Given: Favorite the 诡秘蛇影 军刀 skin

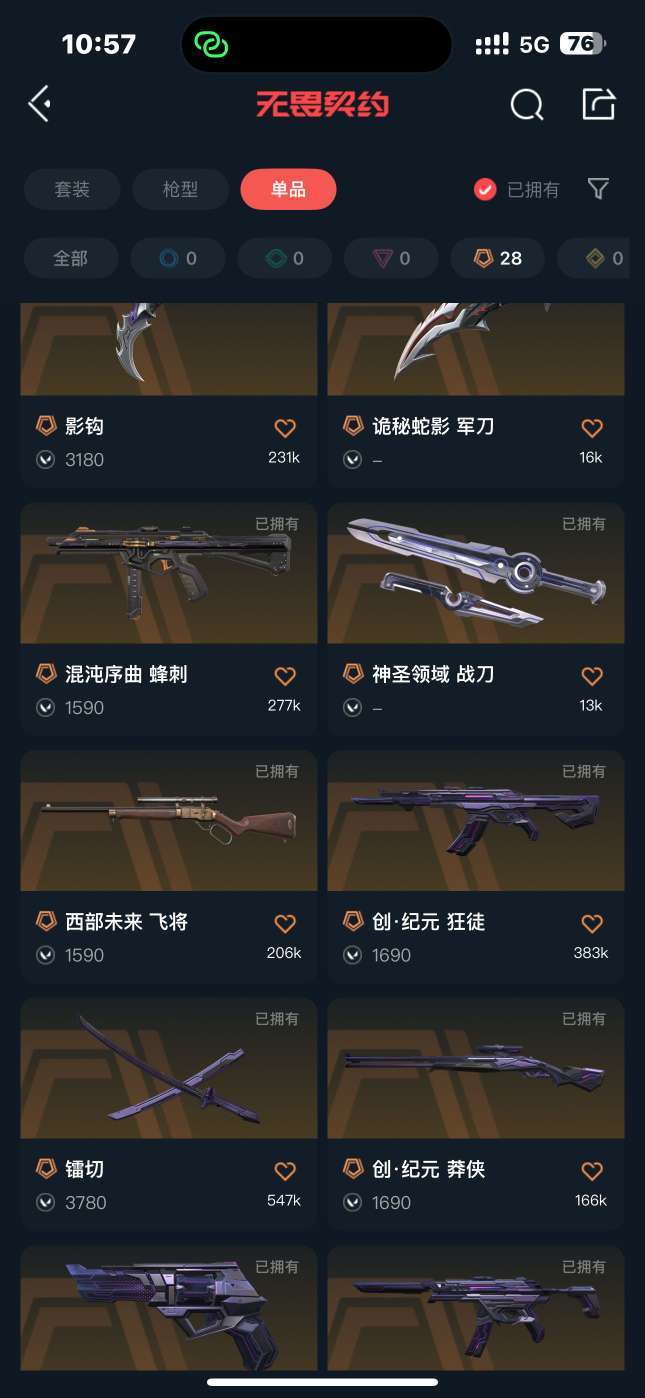Looking at the screenshot, I should pos(592,428).
